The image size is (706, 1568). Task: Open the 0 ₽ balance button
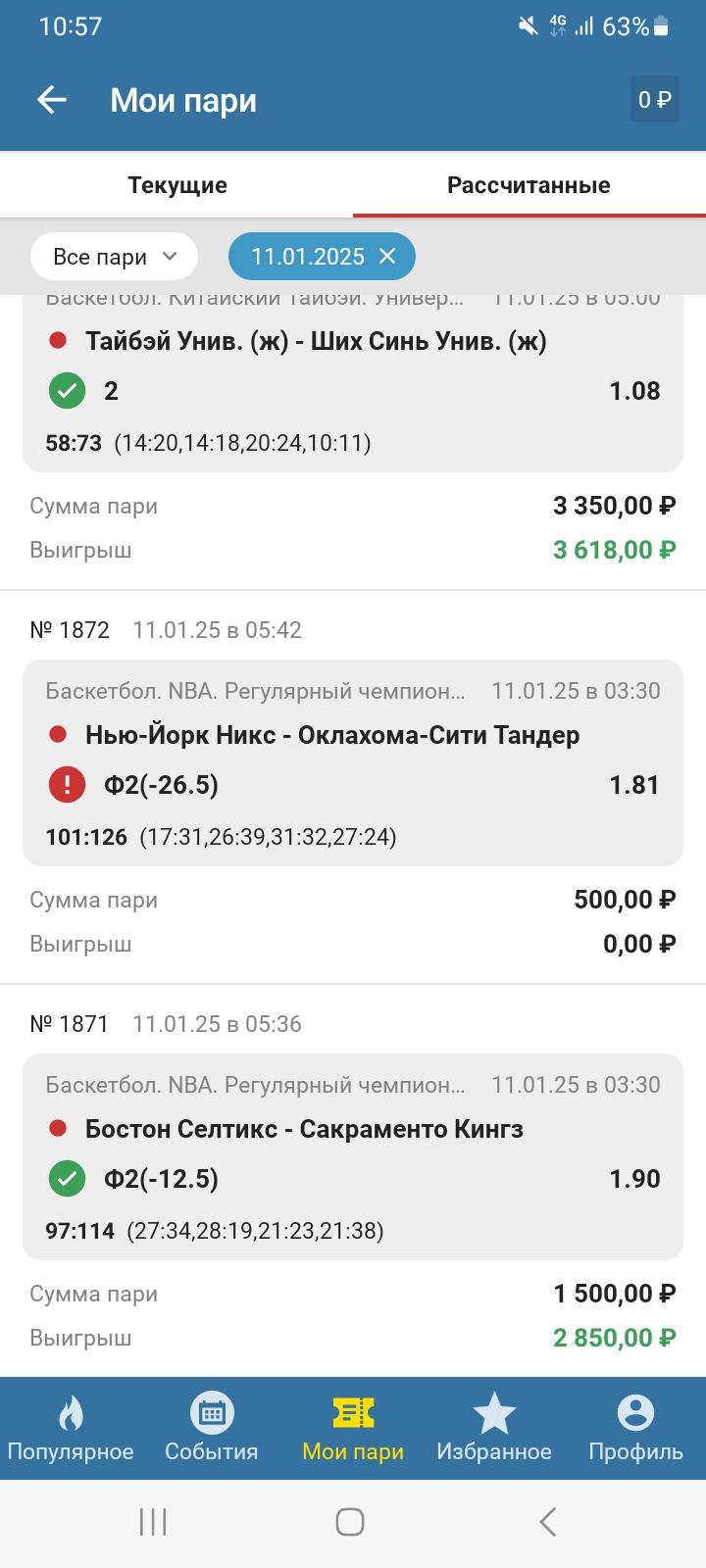click(x=654, y=100)
